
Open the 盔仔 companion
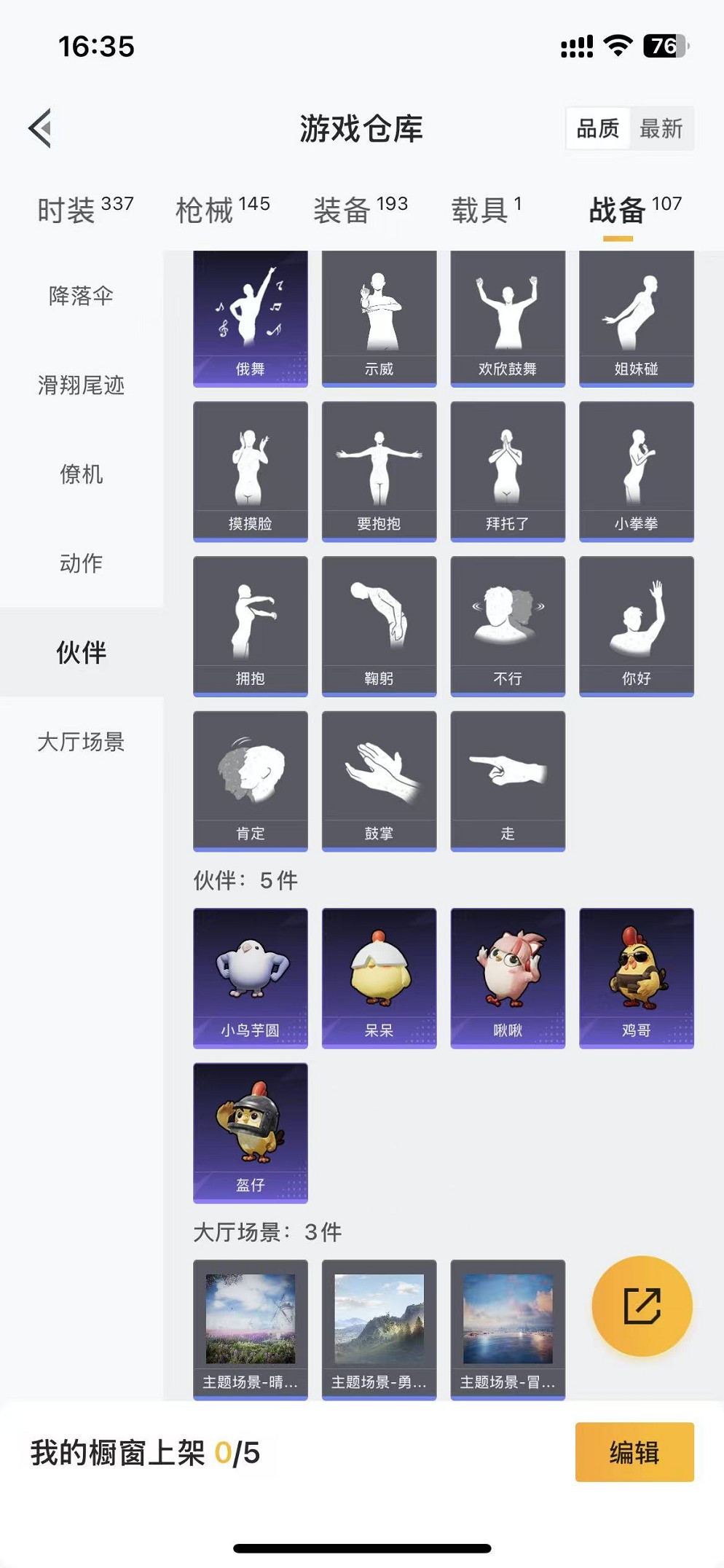(x=250, y=1132)
